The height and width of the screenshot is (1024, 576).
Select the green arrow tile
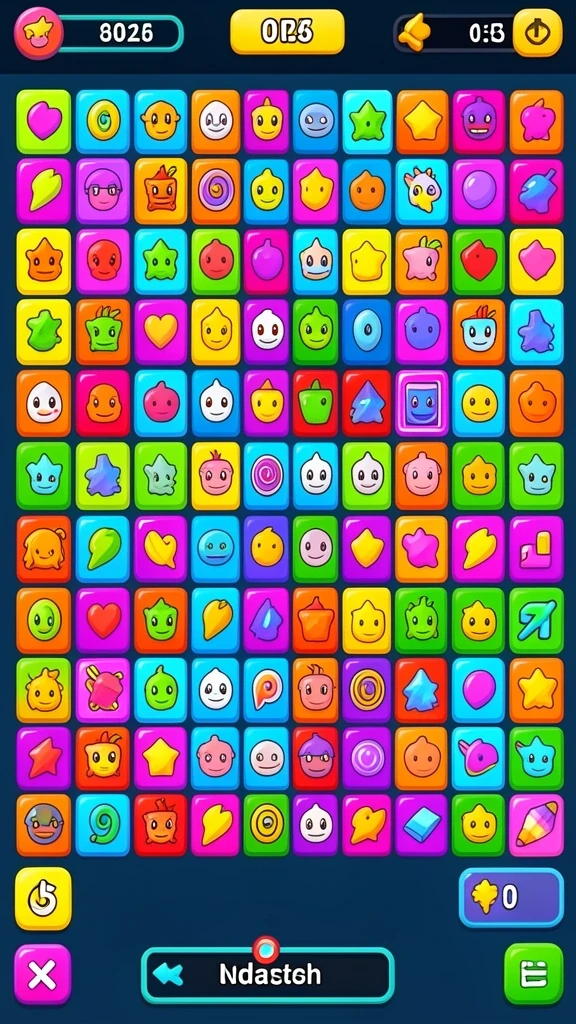pos(536,620)
